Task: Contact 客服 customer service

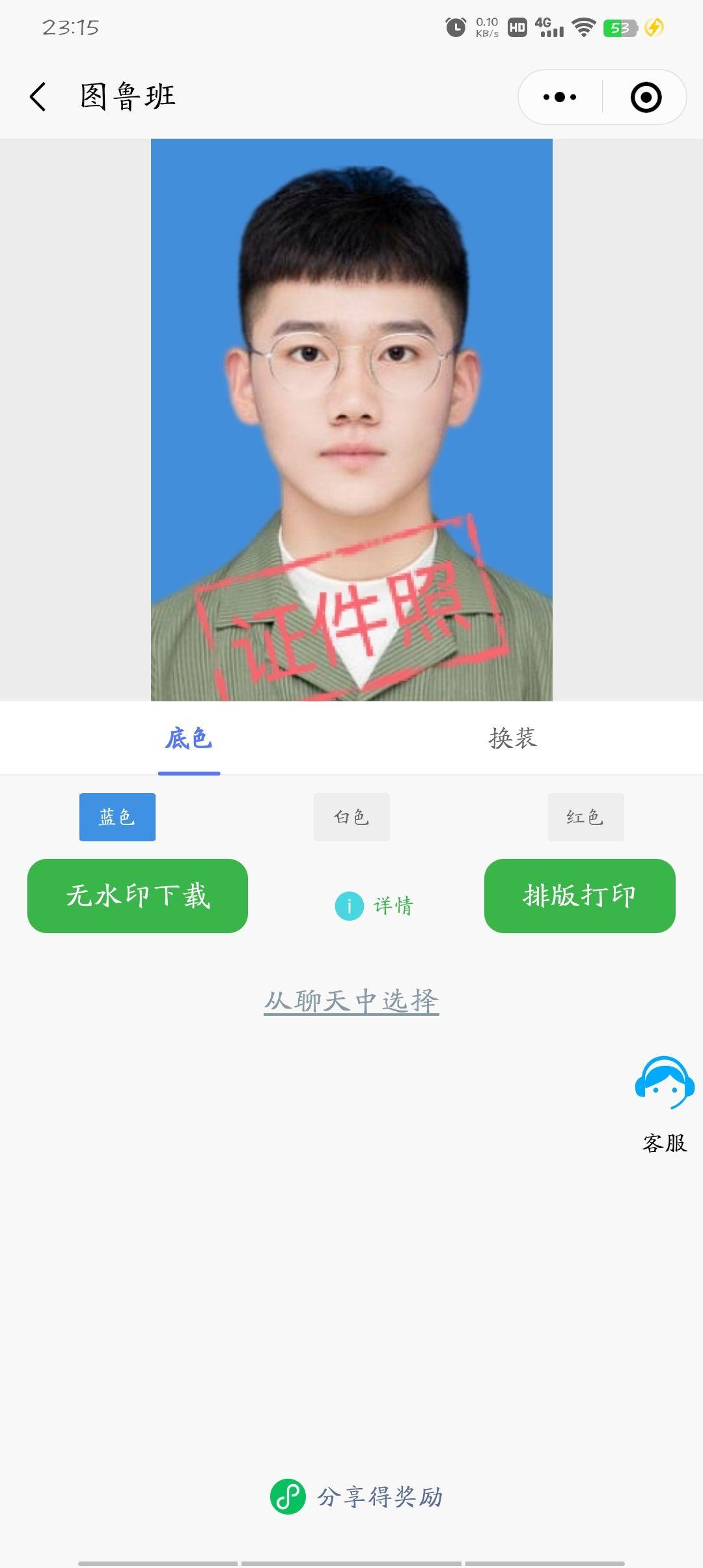Action: [665, 1105]
